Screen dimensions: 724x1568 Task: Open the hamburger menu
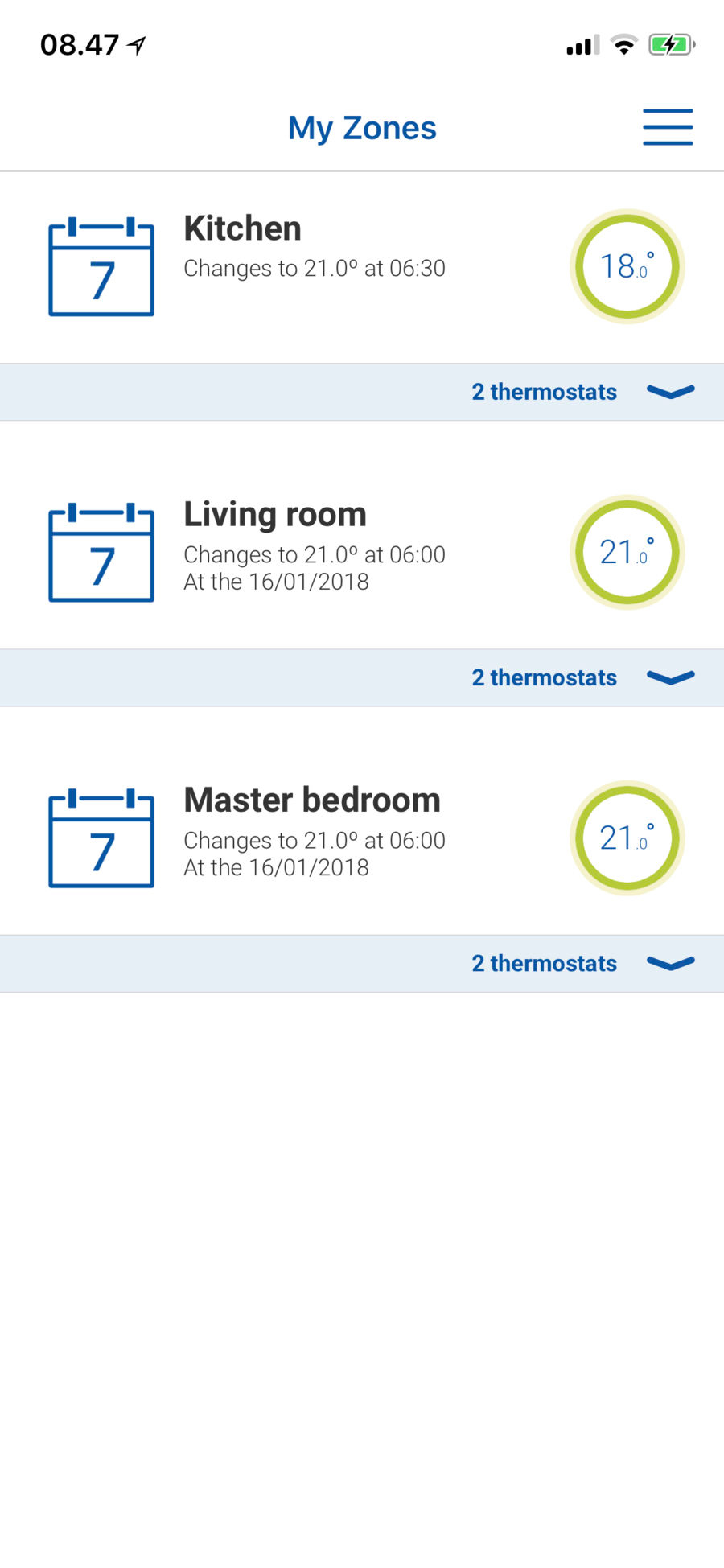[668, 127]
